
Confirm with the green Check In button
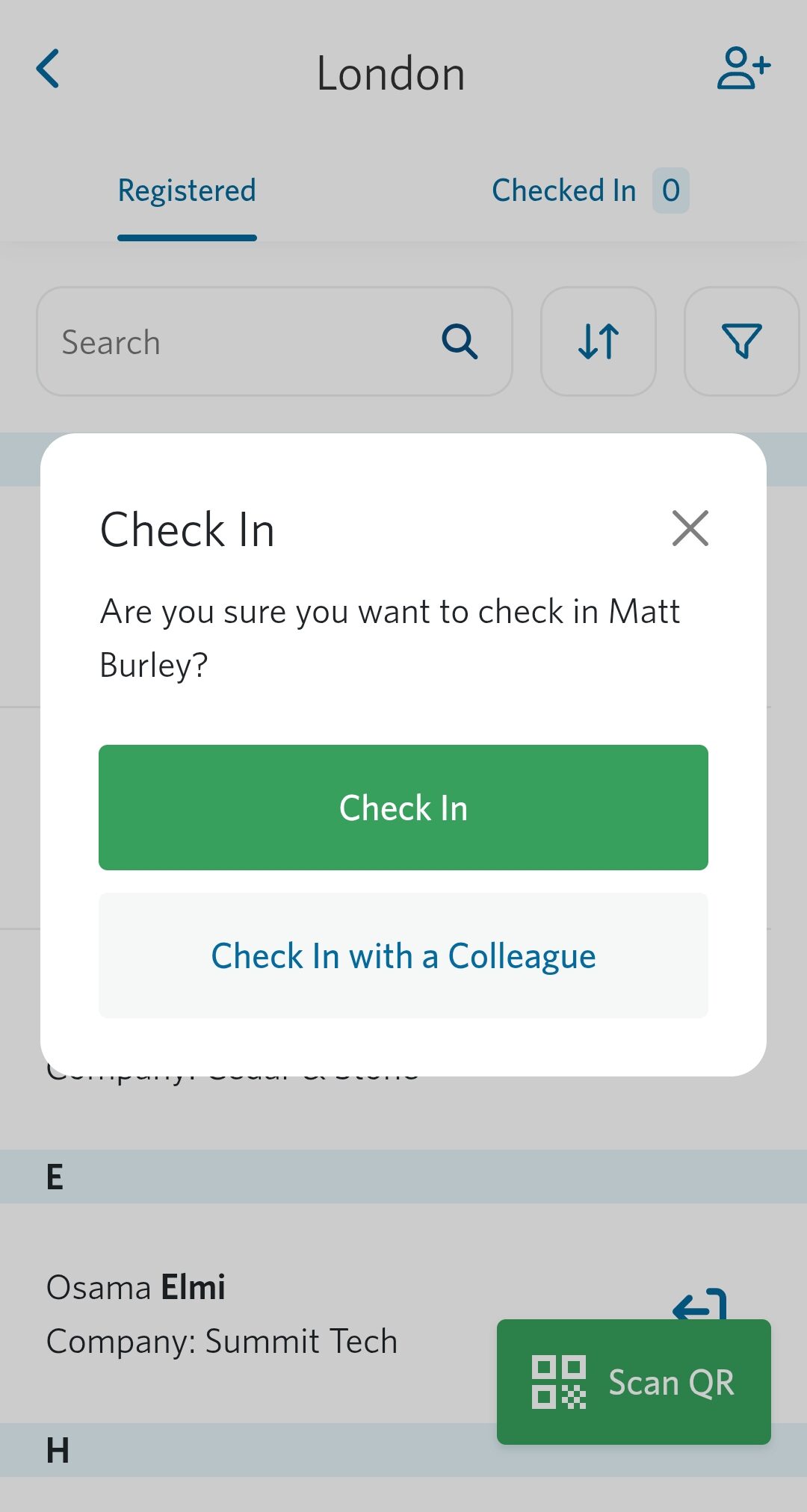(x=403, y=808)
